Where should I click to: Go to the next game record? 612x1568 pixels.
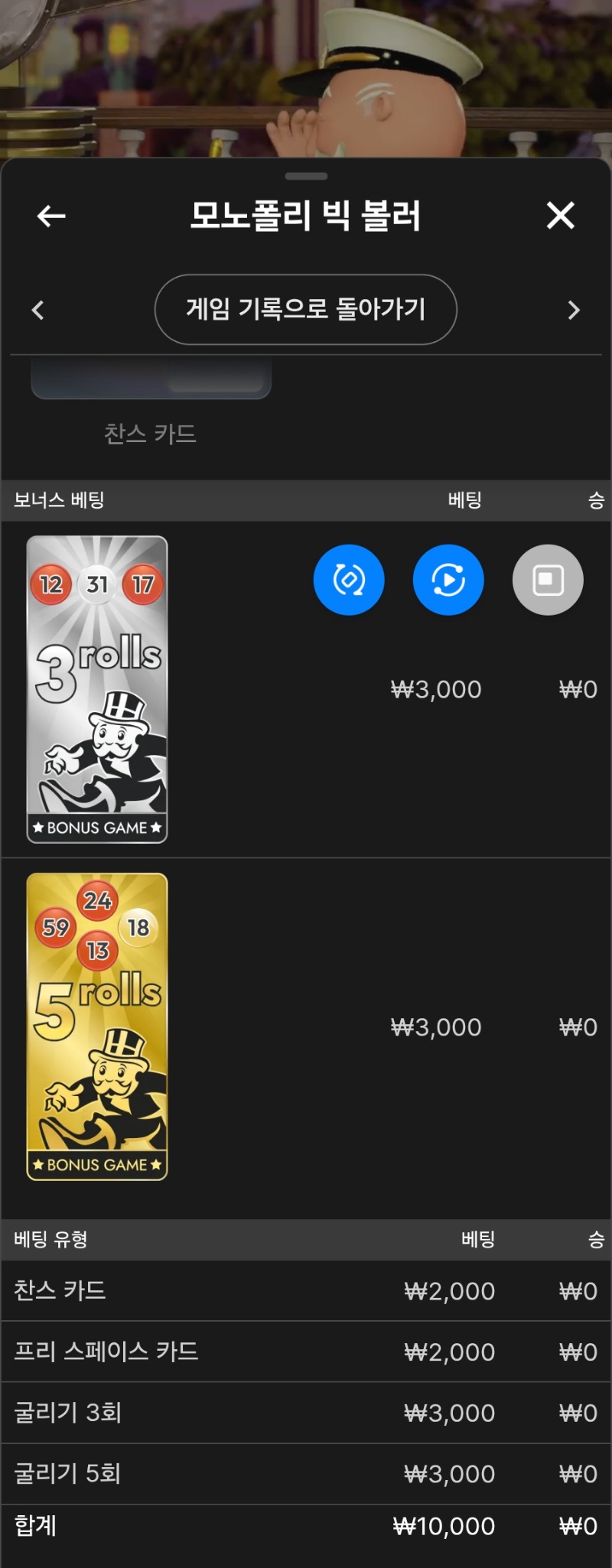tap(574, 310)
